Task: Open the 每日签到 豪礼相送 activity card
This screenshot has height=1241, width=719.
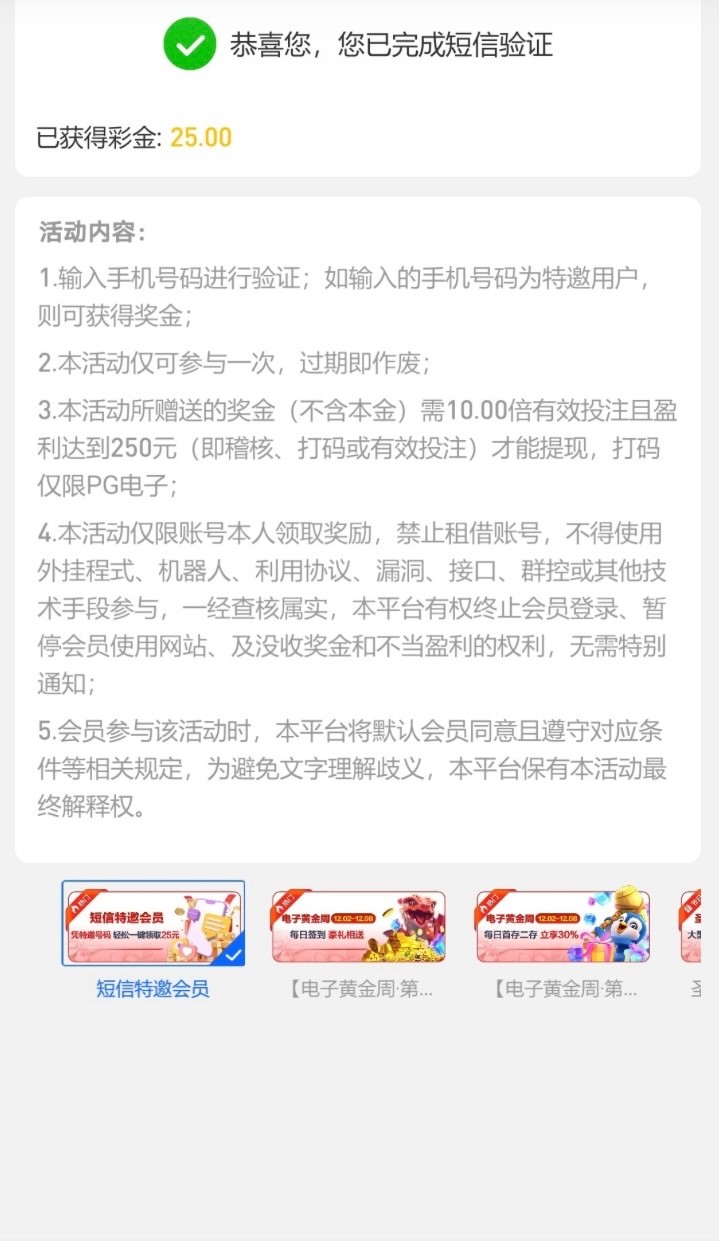Action: [x=358, y=926]
